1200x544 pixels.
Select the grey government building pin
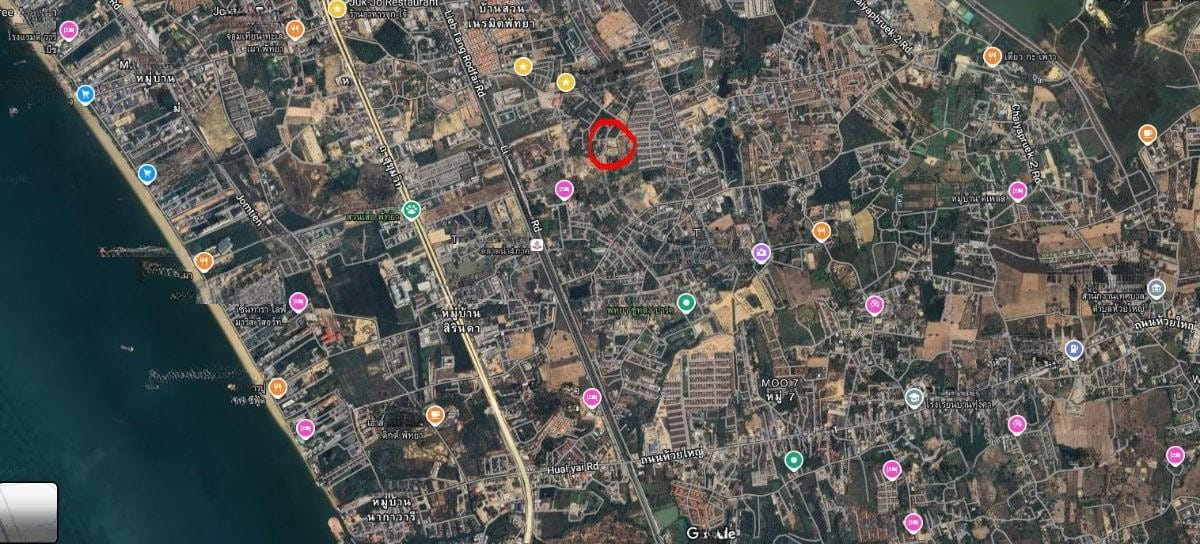[1156, 288]
